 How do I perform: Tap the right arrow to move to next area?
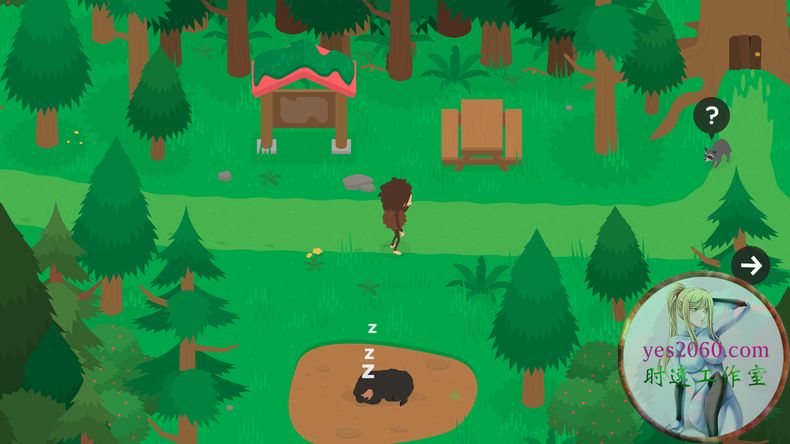coord(750,265)
